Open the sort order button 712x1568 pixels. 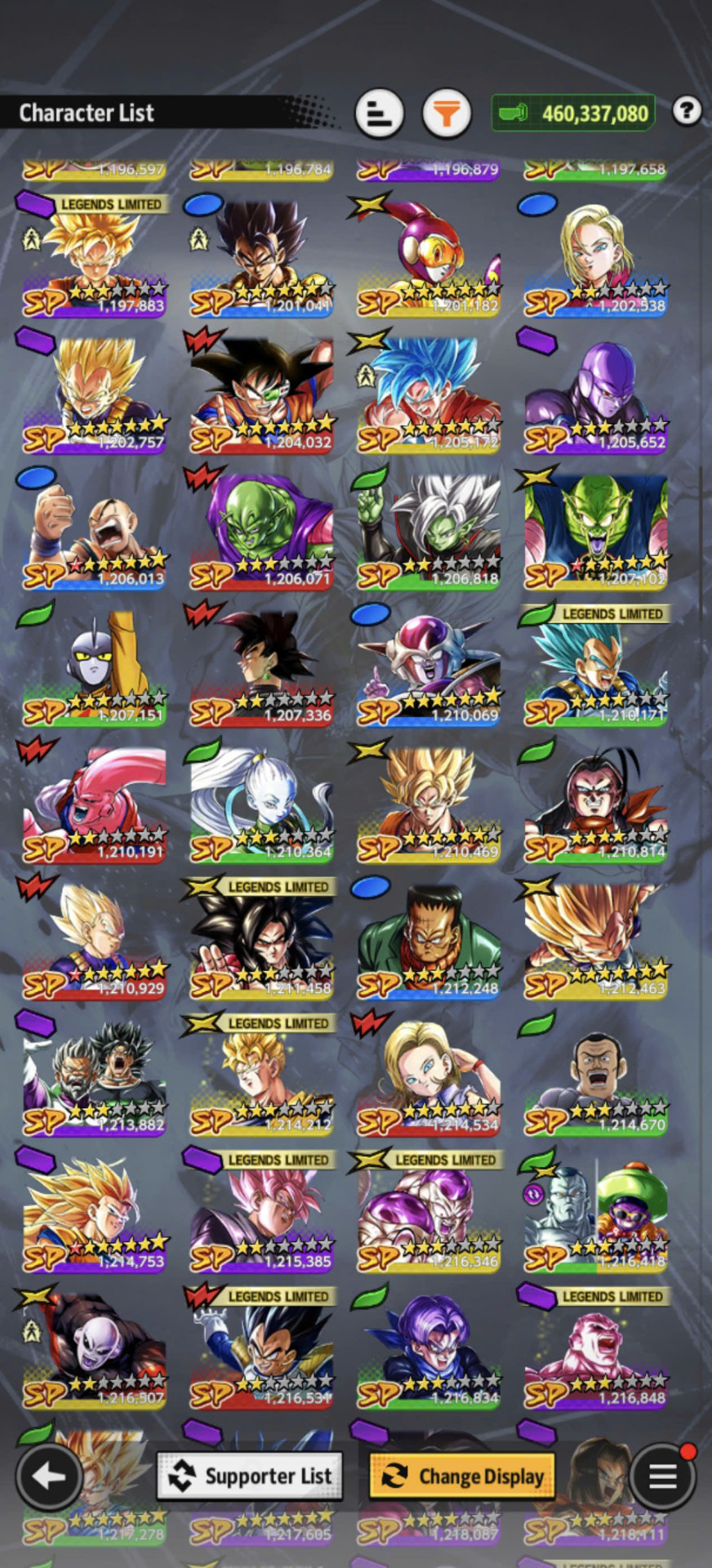(x=379, y=114)
